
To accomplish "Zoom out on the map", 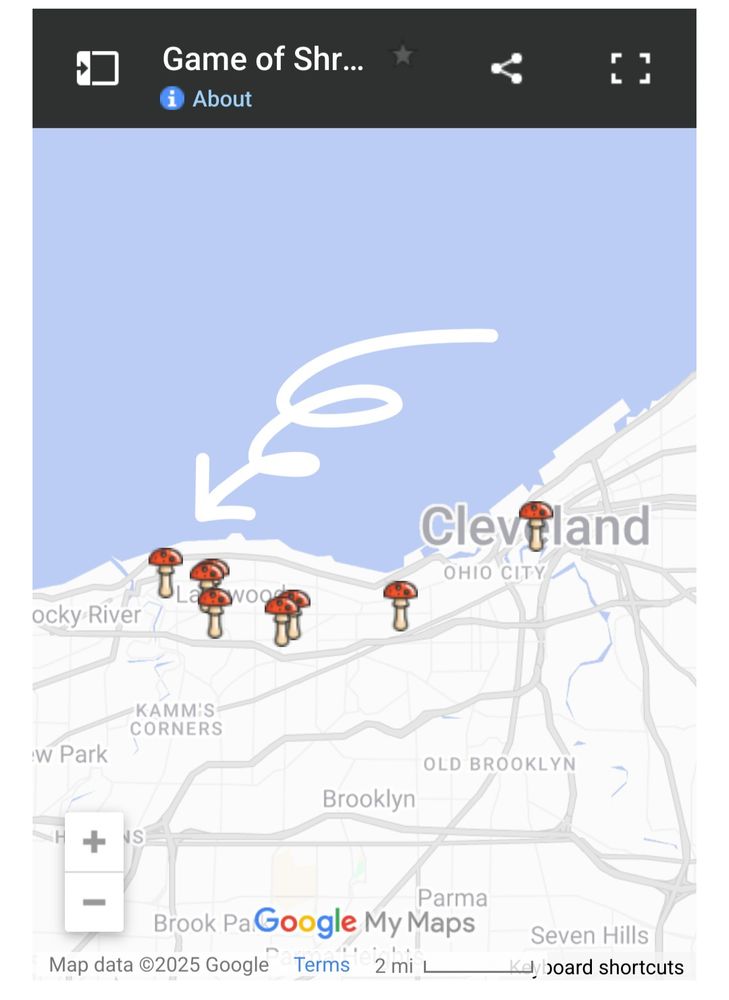I will point(95,901).
